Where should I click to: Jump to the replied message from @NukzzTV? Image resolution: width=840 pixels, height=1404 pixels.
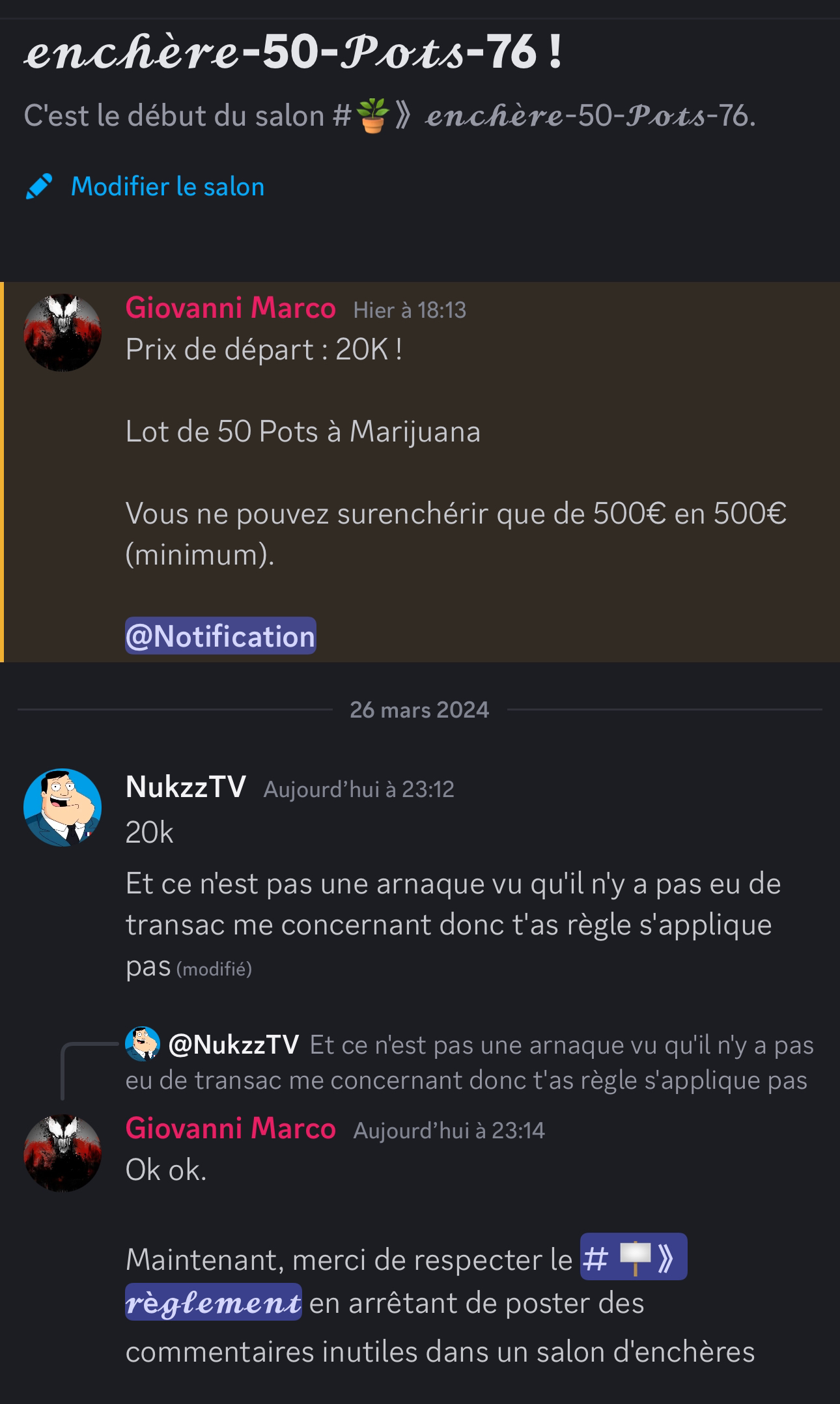tap(469, 1063)
